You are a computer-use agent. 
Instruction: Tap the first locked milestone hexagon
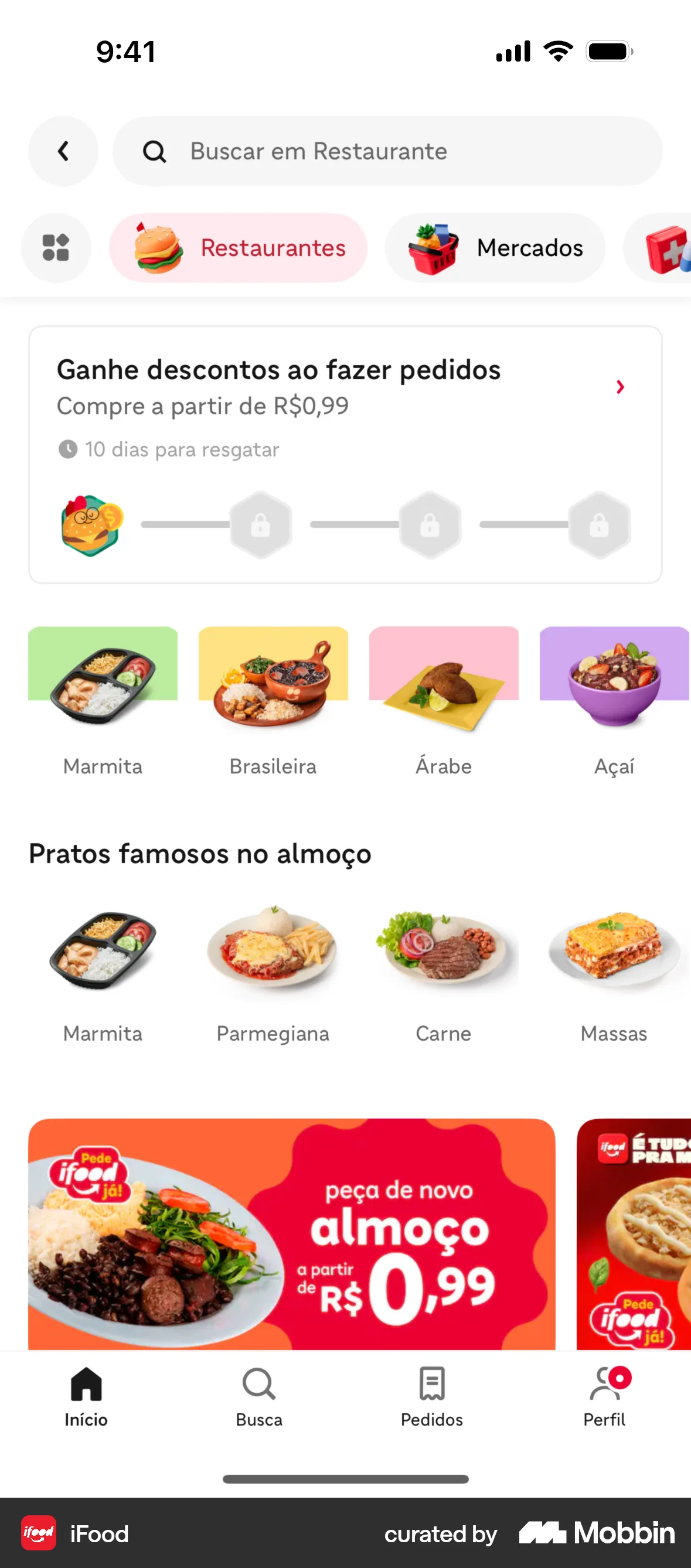(x=261, y=524)
